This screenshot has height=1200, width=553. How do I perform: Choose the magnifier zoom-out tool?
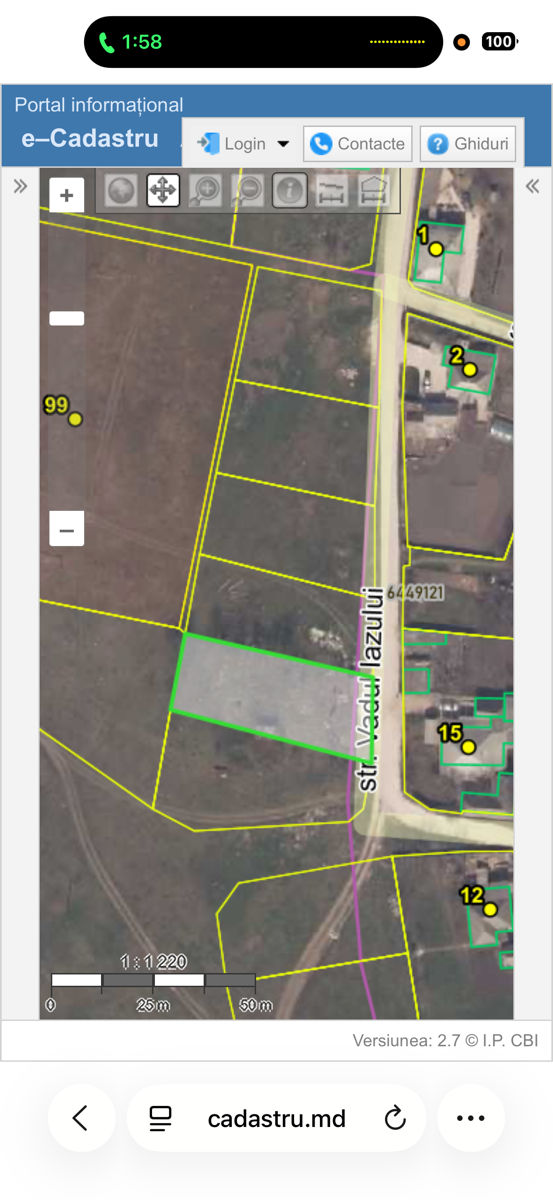[x=247, y=190]
